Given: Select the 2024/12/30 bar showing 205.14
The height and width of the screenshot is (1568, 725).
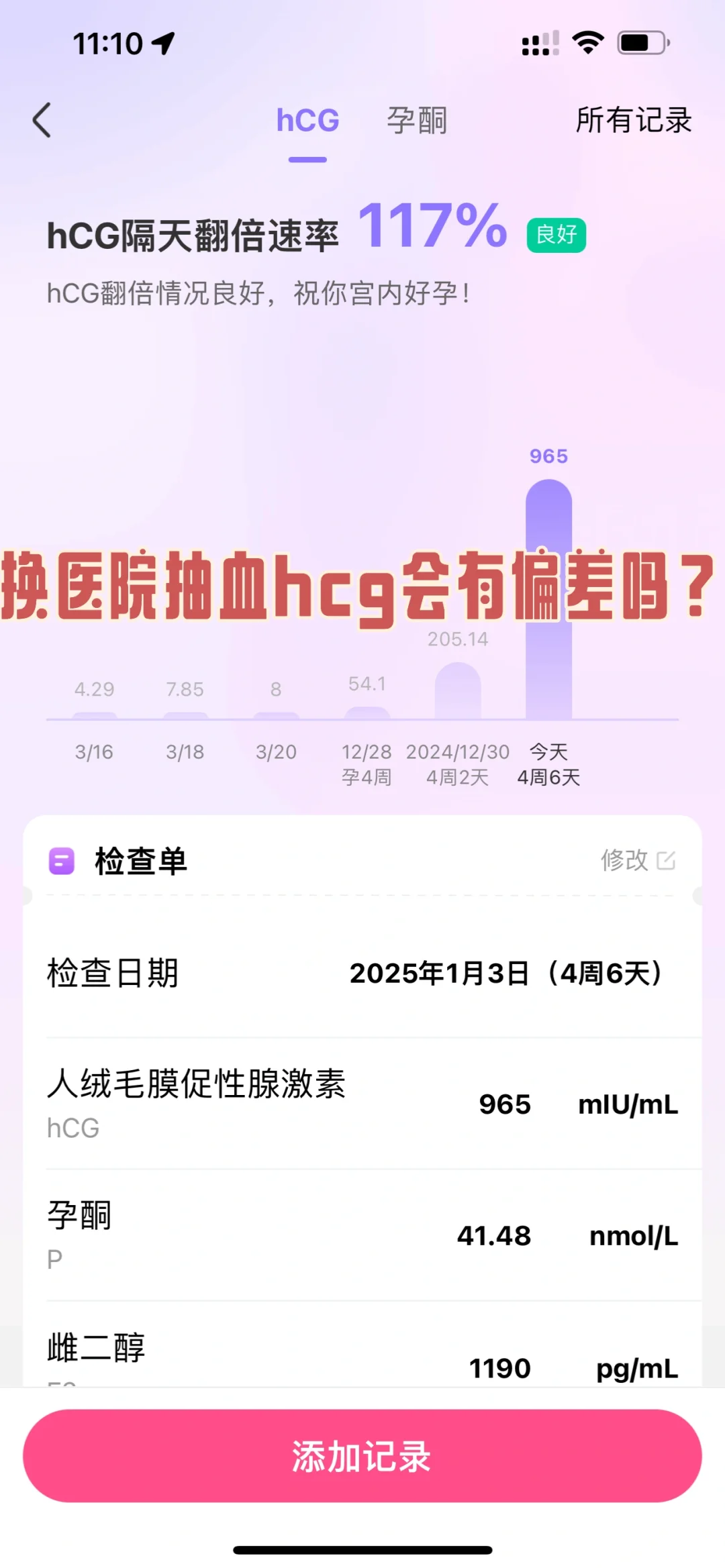Looking at the screenshot, I should [x=458, y=691].
